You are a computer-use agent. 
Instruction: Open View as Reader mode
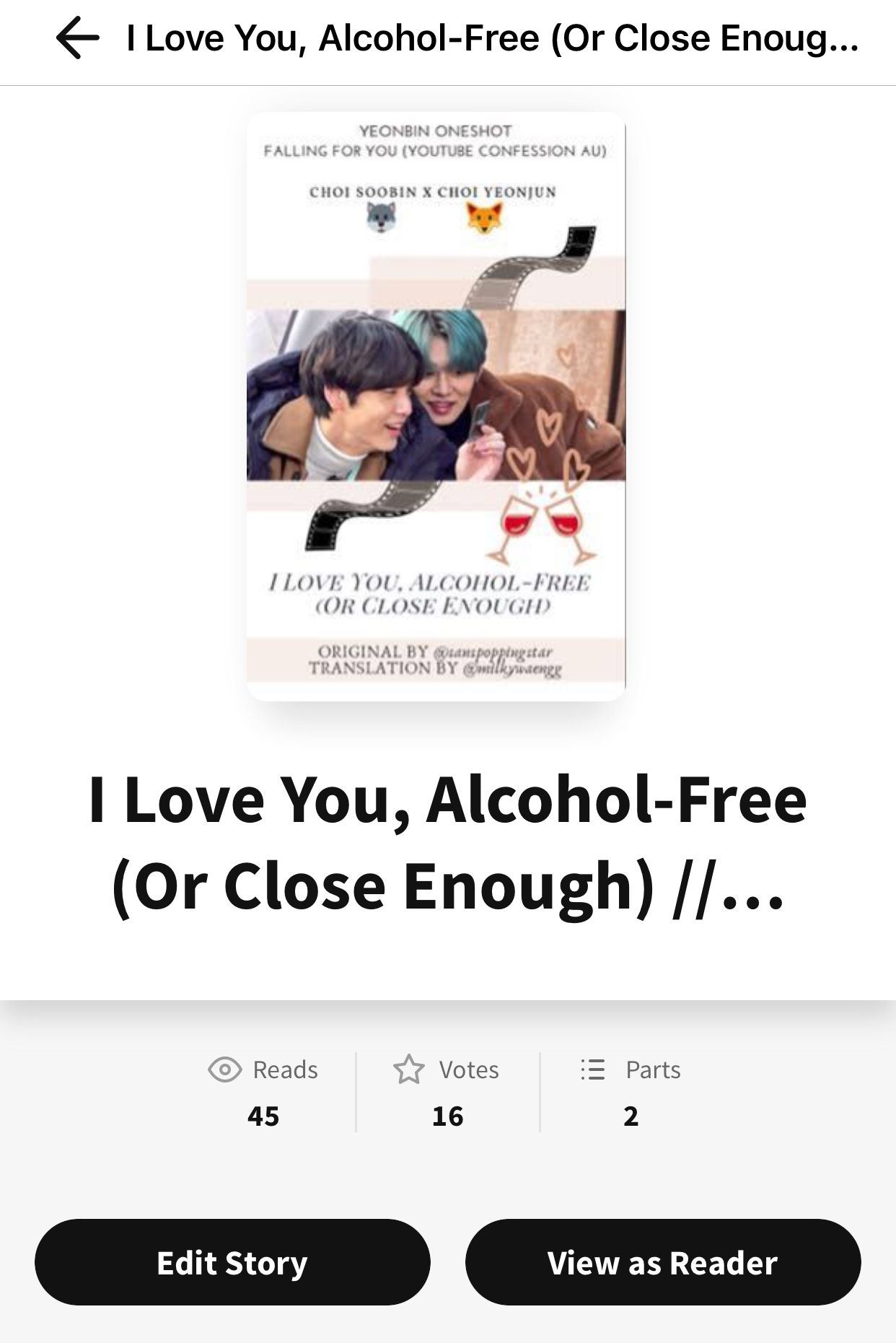pyautogui.click(x=662, y=1262)
